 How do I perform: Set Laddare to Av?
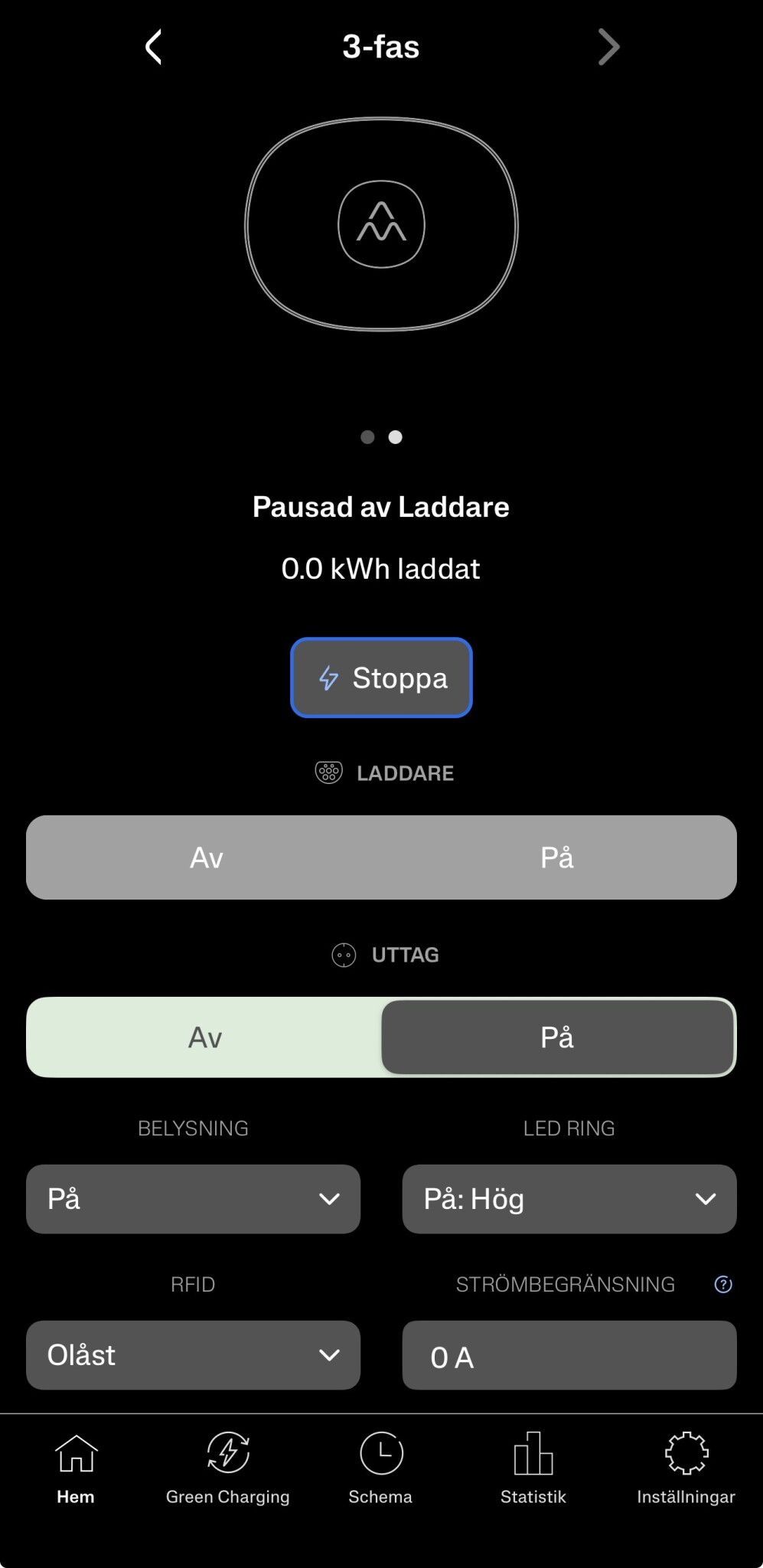pyautogui.click(x=206, y=857)
